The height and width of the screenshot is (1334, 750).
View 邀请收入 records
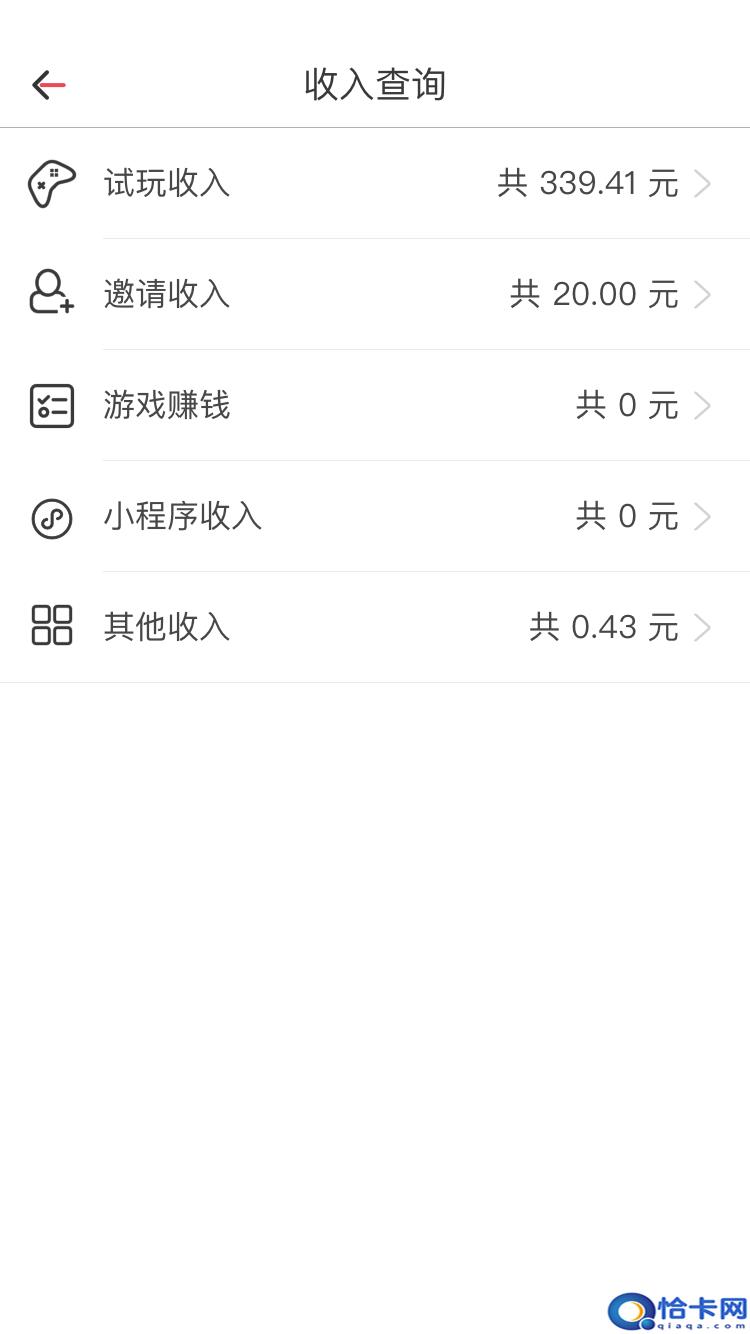[x=375, y=294]
